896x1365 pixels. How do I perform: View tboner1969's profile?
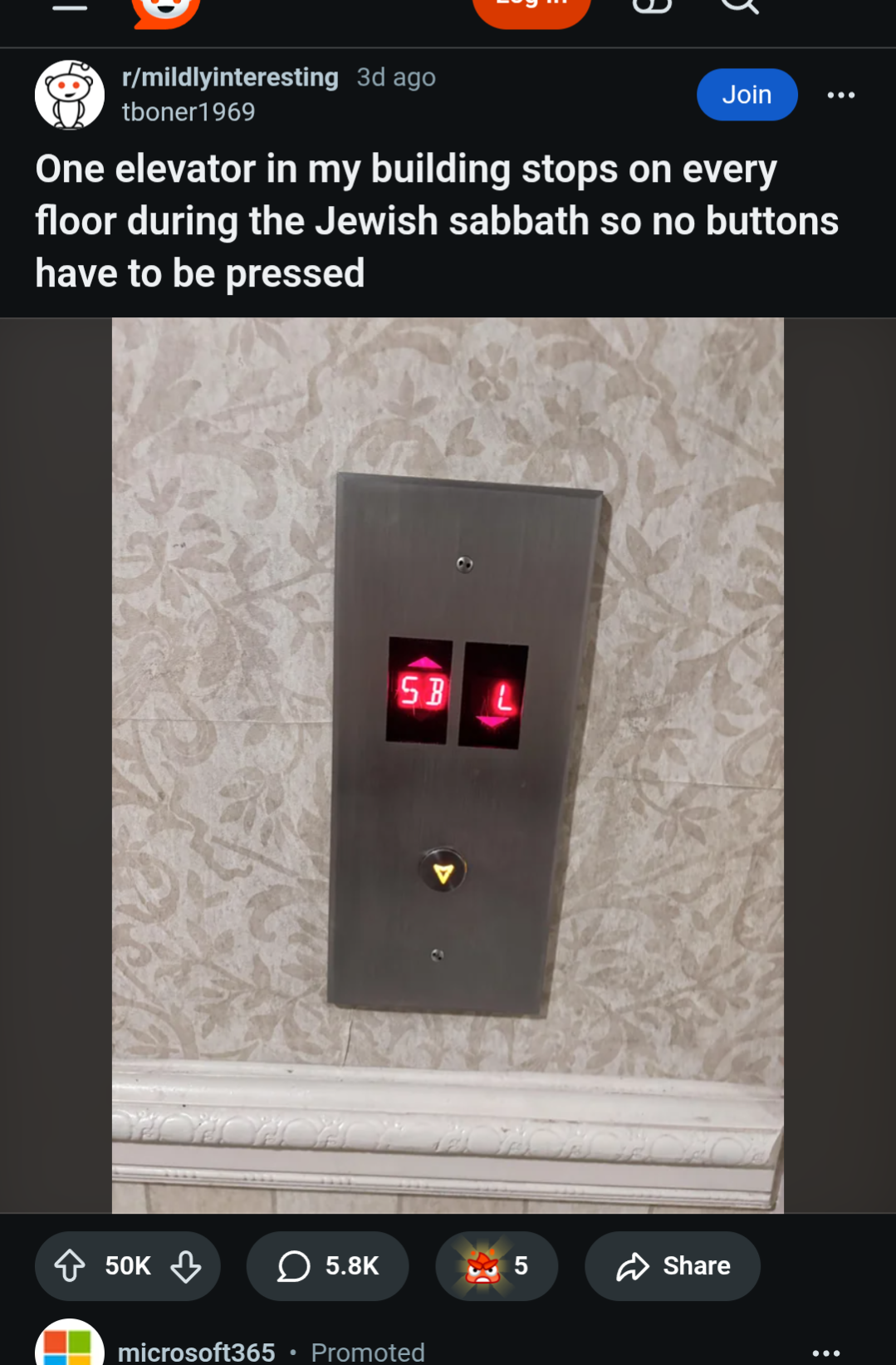pos(189,112)
